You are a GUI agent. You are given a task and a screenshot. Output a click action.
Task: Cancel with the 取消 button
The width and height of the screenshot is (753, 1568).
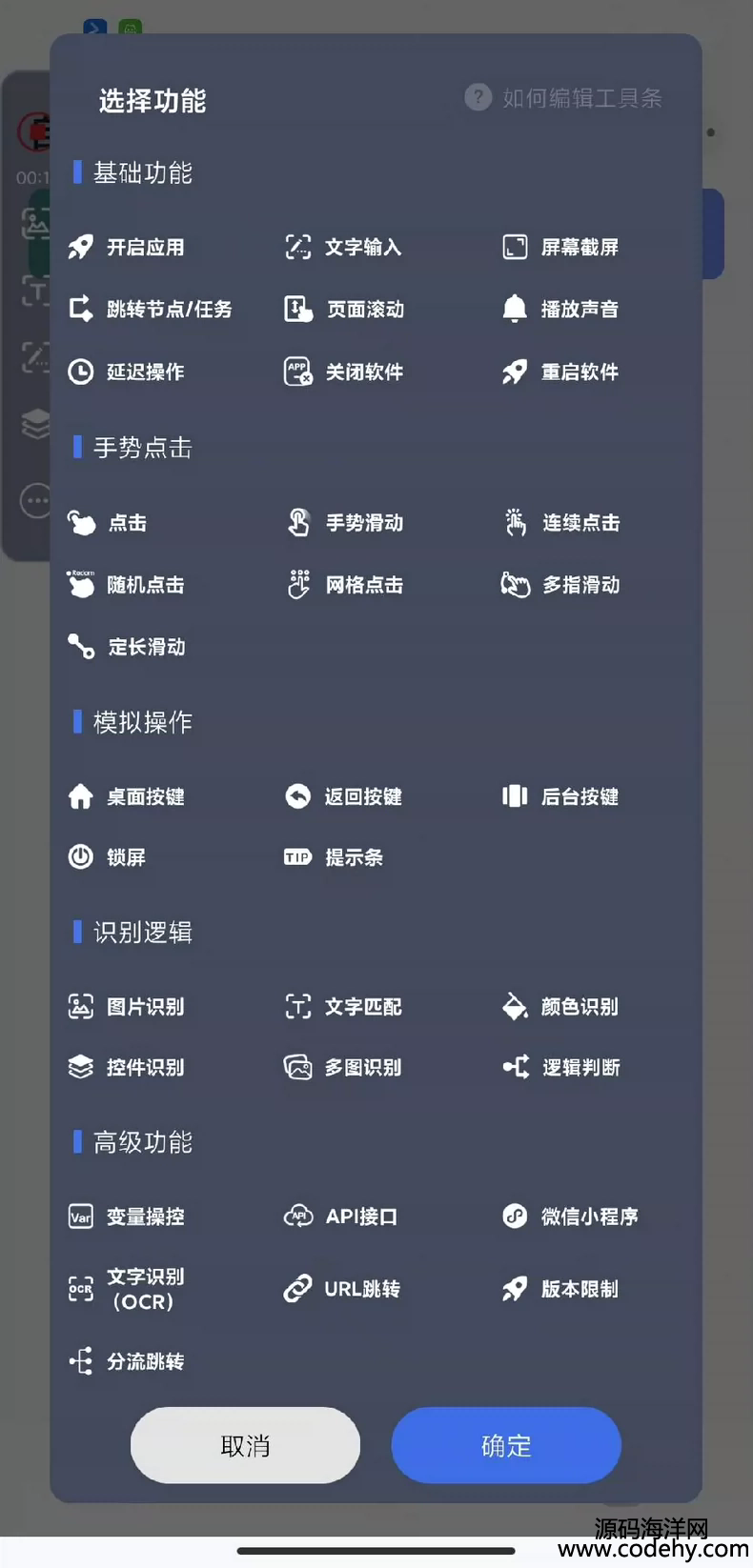click(x=245, y=1445)
